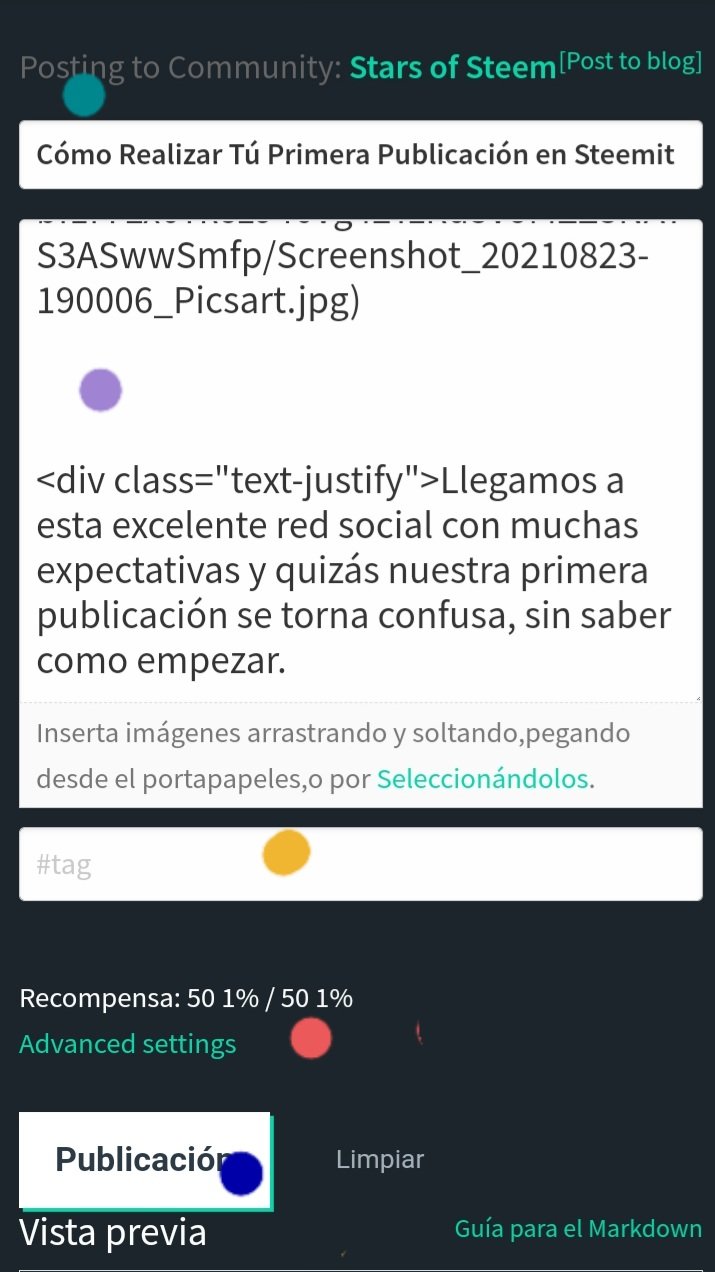Focus the #tag input field

point(360,864)
